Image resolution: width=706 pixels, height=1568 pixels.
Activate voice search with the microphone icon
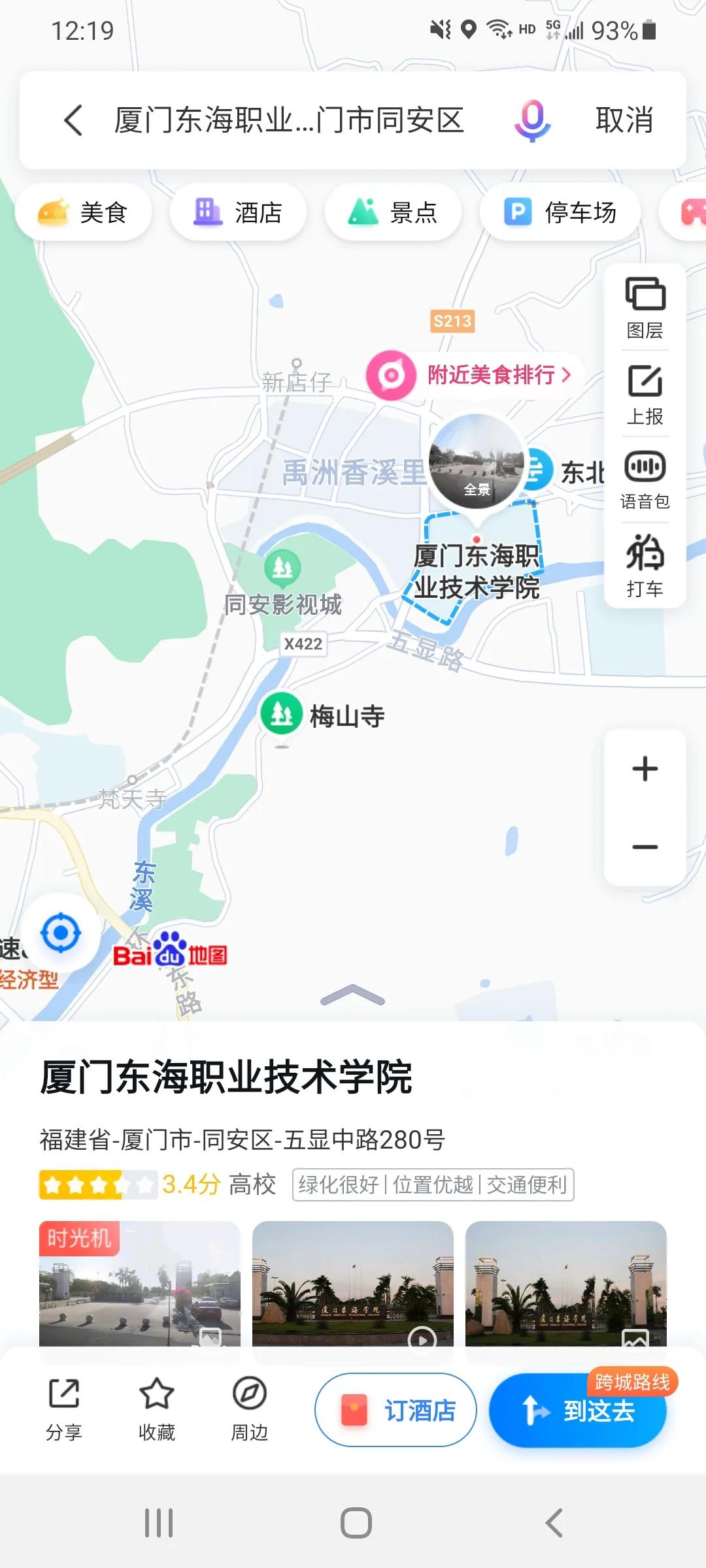[x=533, y=122]
